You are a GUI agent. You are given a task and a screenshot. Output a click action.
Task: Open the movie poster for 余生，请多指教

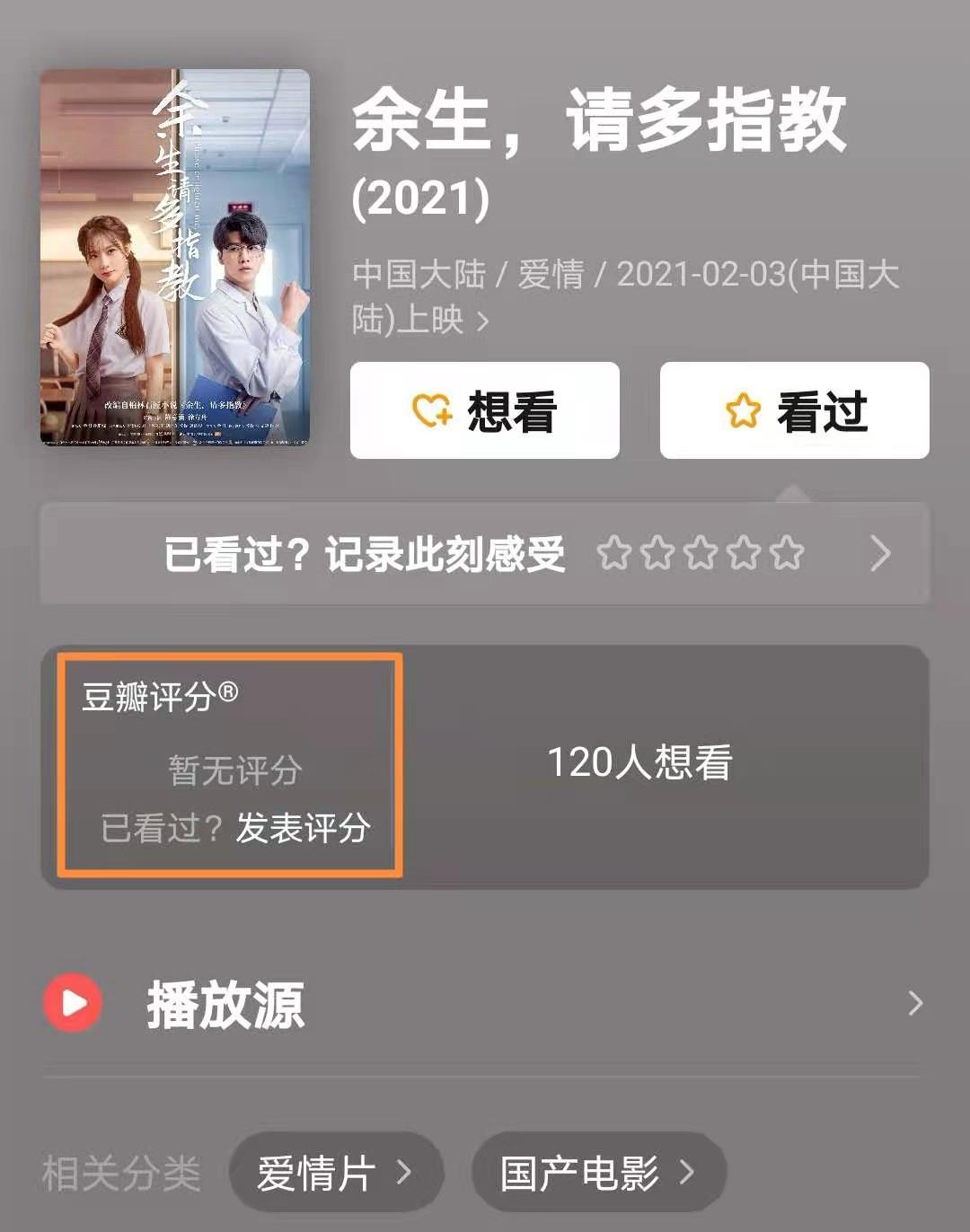(175, 257)
